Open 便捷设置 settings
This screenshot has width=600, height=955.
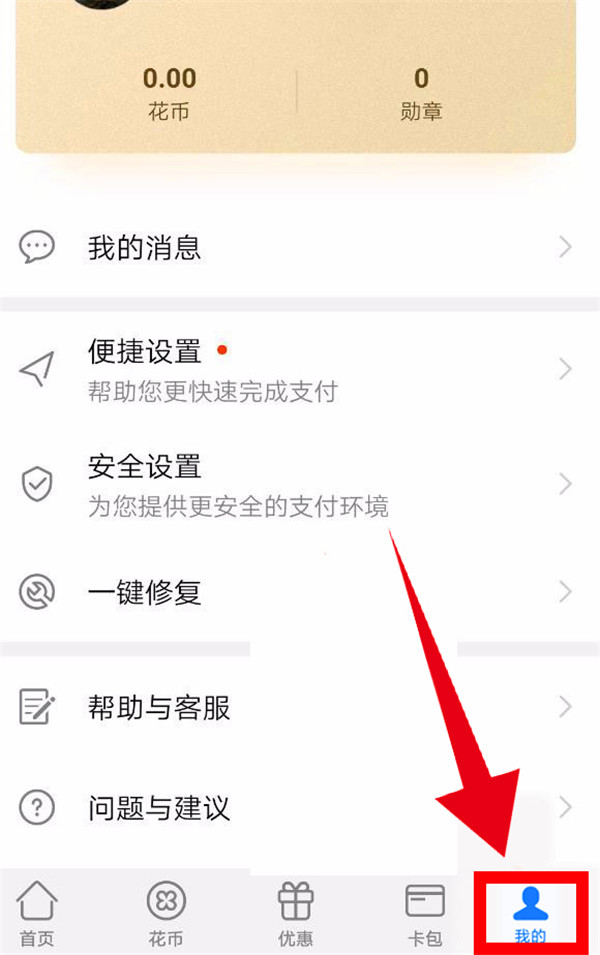pyautogui.click(x=300, y=370)
